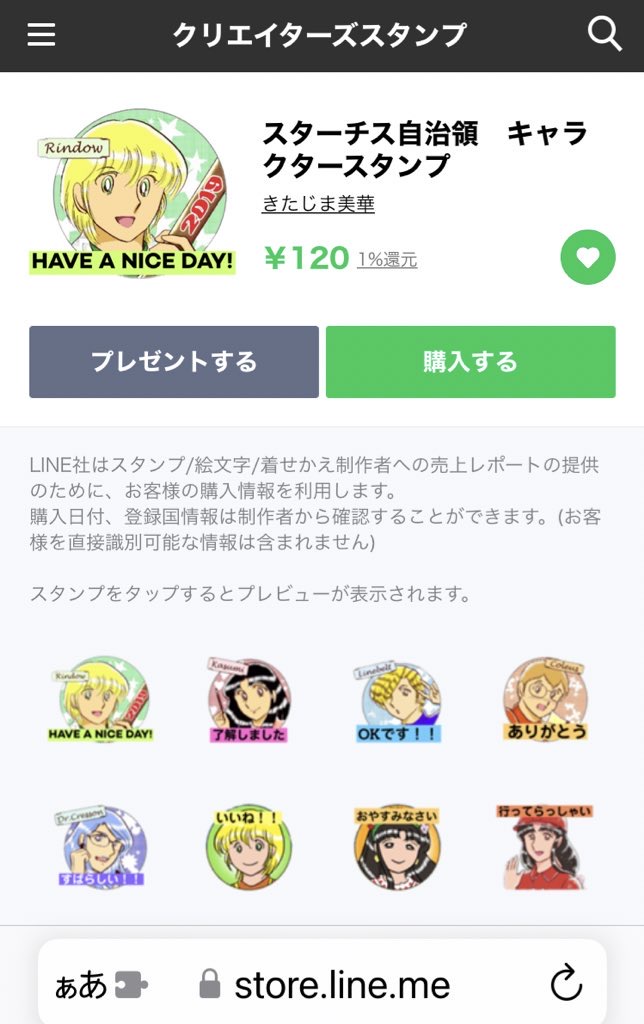Preview the HAVE A NICE DAY! sticker in the grid

[100, 699]
